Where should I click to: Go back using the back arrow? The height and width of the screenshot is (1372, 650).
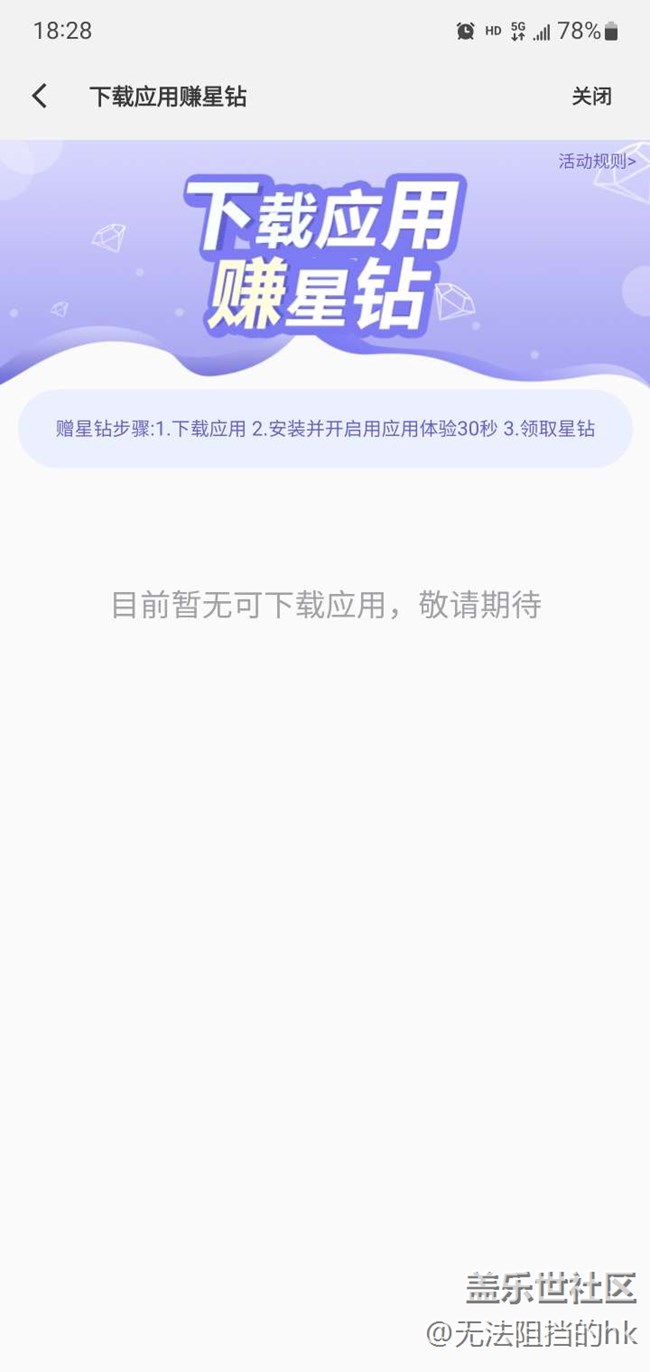click(39, 96)
